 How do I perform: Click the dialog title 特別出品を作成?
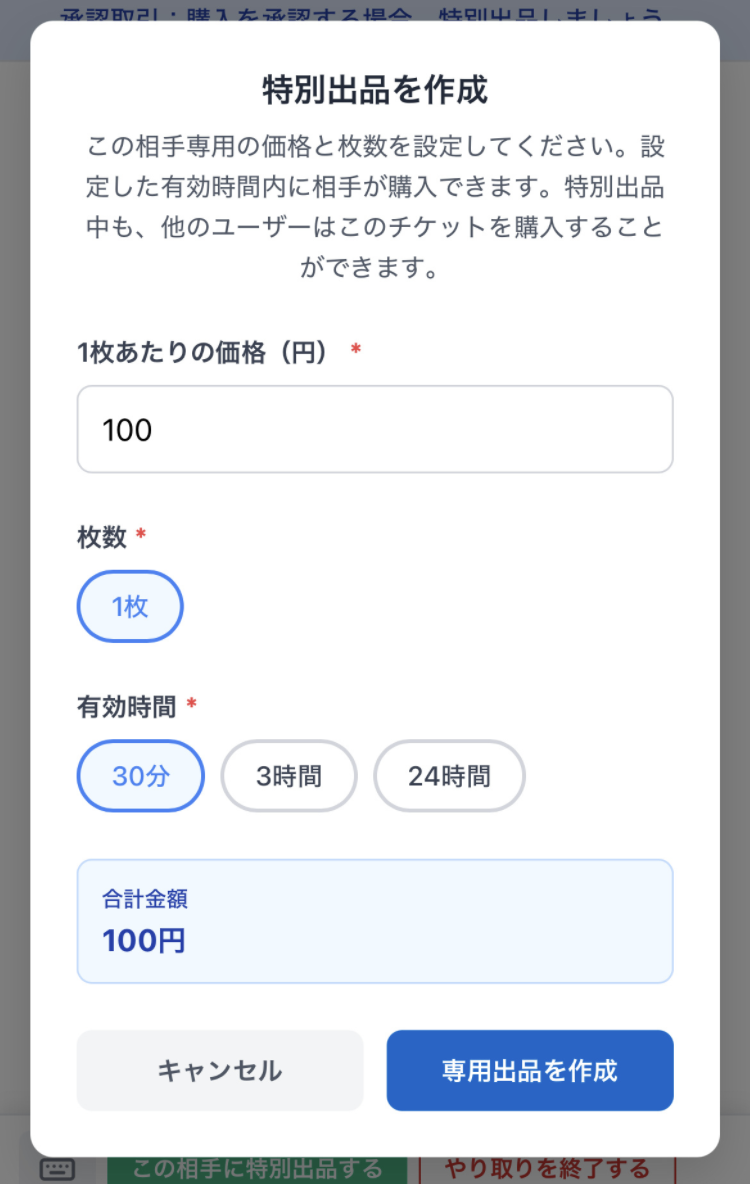tap(375, 89)
